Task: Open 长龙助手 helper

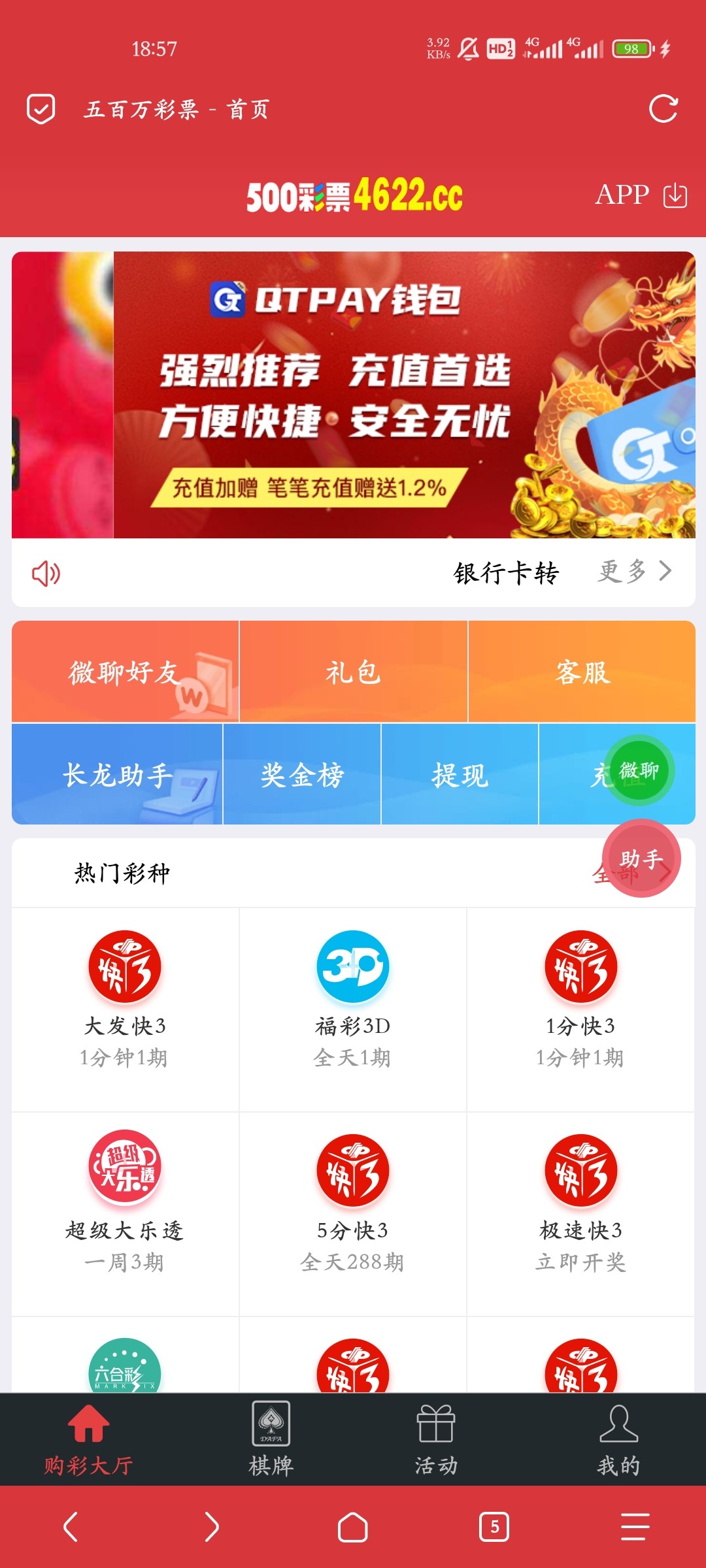Action: [118, 775]
